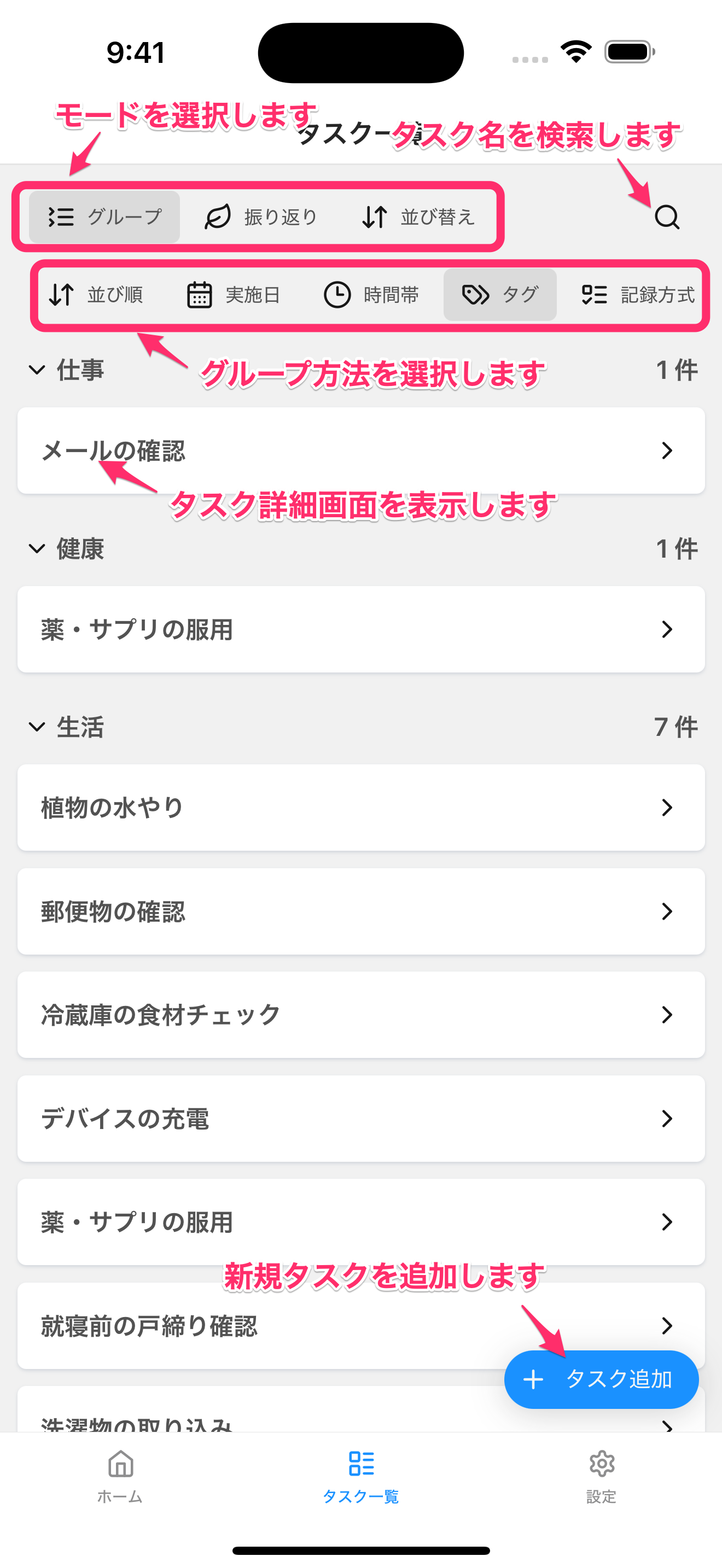
Task: Group tasks by 時間帯
Action: (x=371, y=295)
